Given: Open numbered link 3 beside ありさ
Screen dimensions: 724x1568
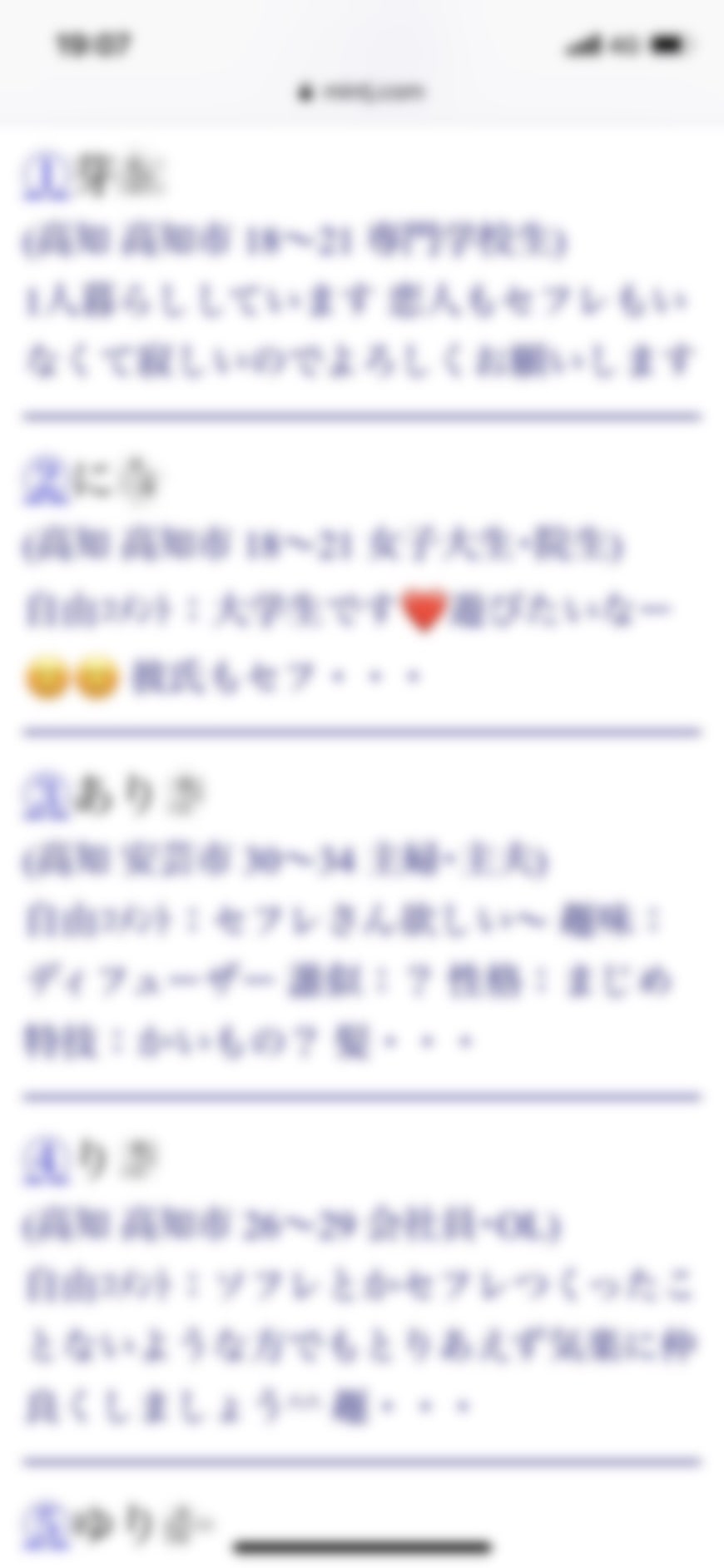Looking at the screenshot, I should (x=45, y=796).
